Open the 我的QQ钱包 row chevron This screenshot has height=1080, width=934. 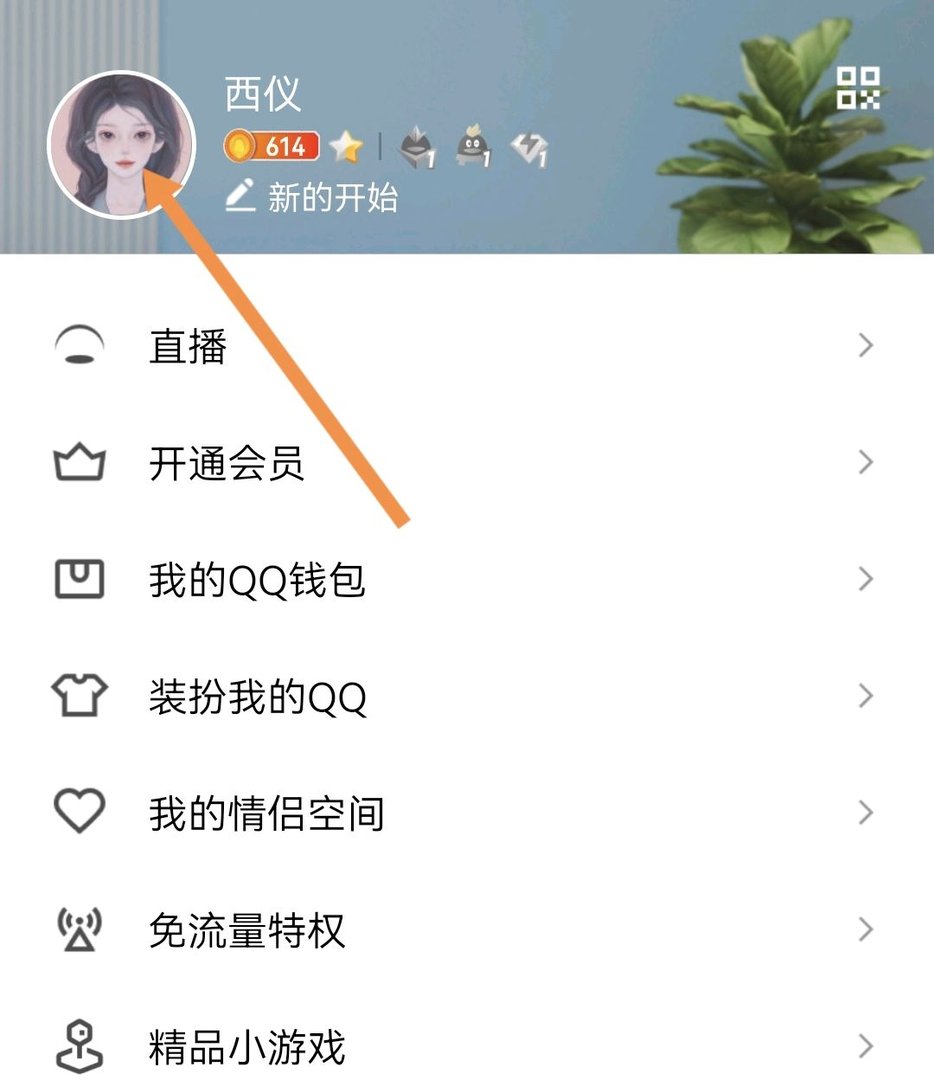tap(866, 580)
